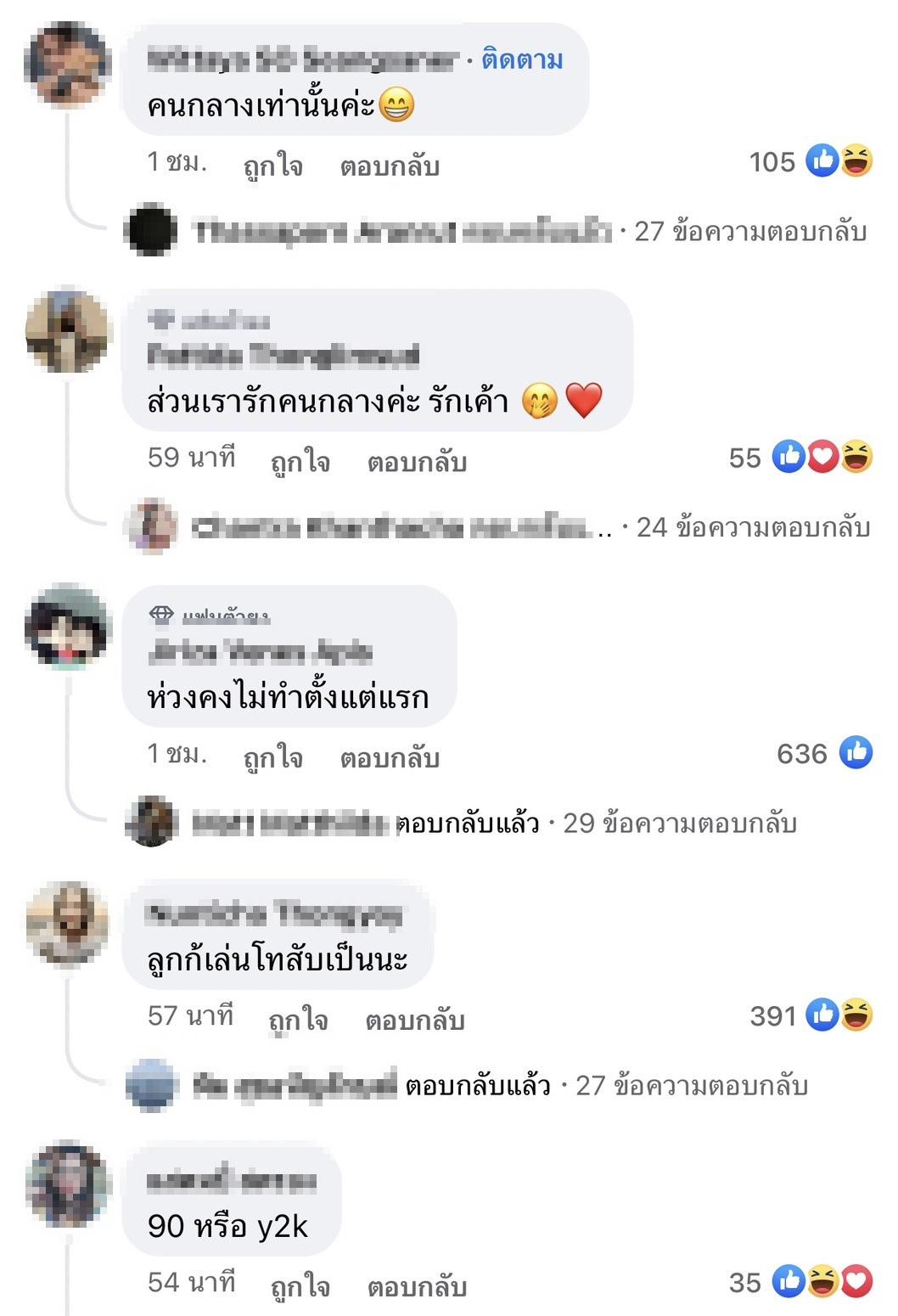Reply to 'ส่วนเรารักคนกลางค่ะ รักเค้า' comment
898x1316 pixels.
click(417, 461)
